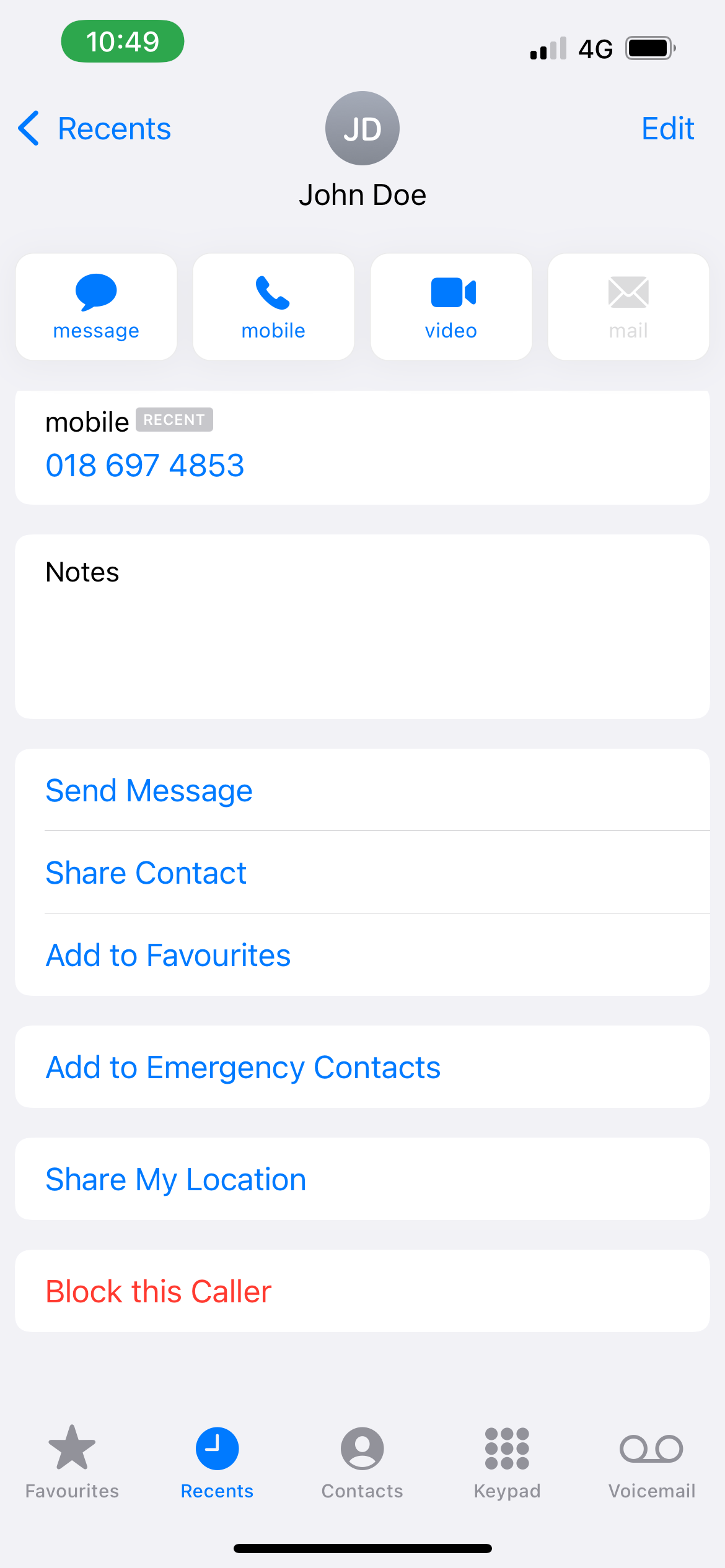Select Send Message option
The height and width of the screenshot is (1568, 725).
[x=149, y=791]
